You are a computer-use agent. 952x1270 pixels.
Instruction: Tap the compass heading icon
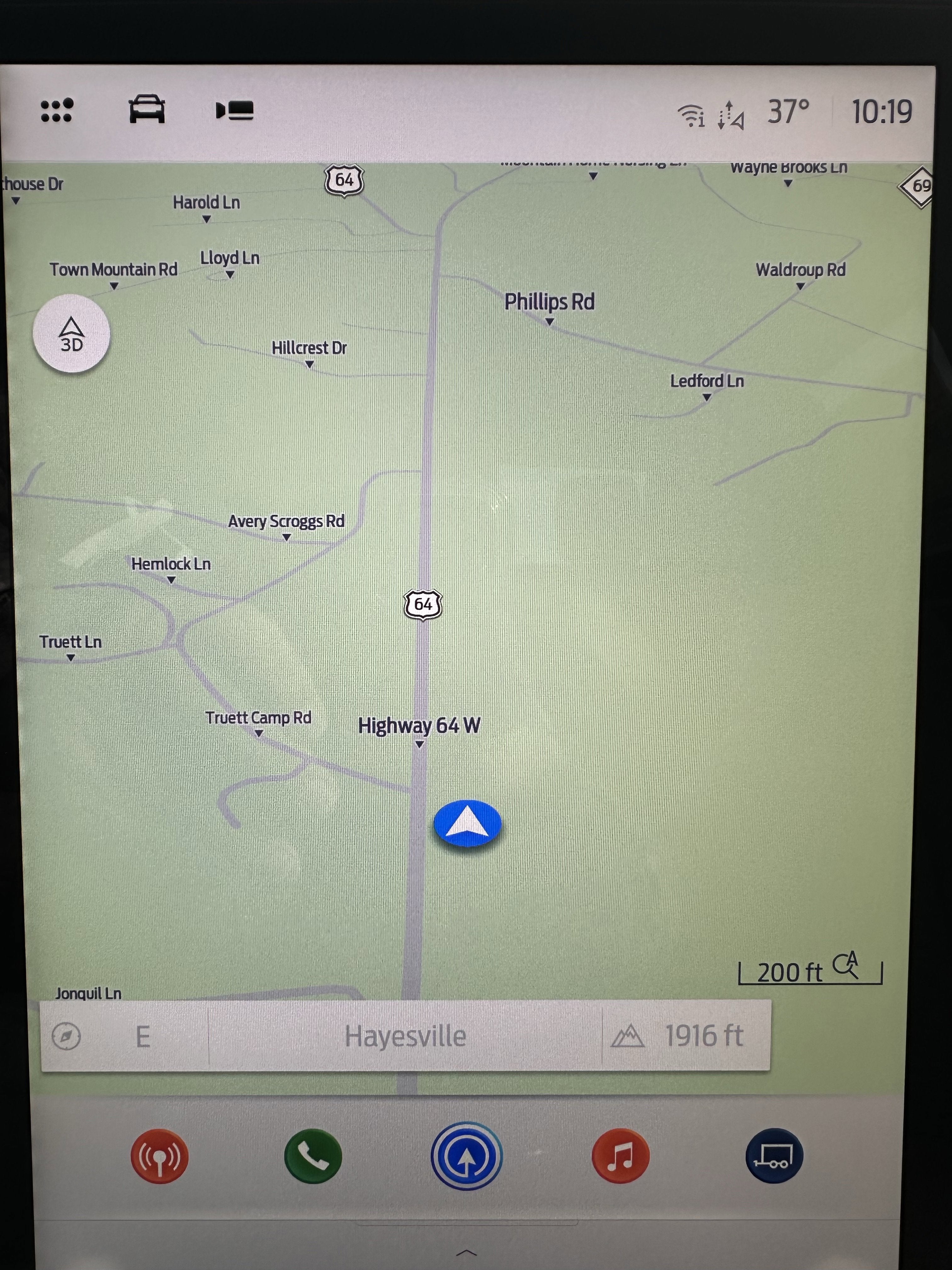pyautogui.click(x=66, y=1037)
